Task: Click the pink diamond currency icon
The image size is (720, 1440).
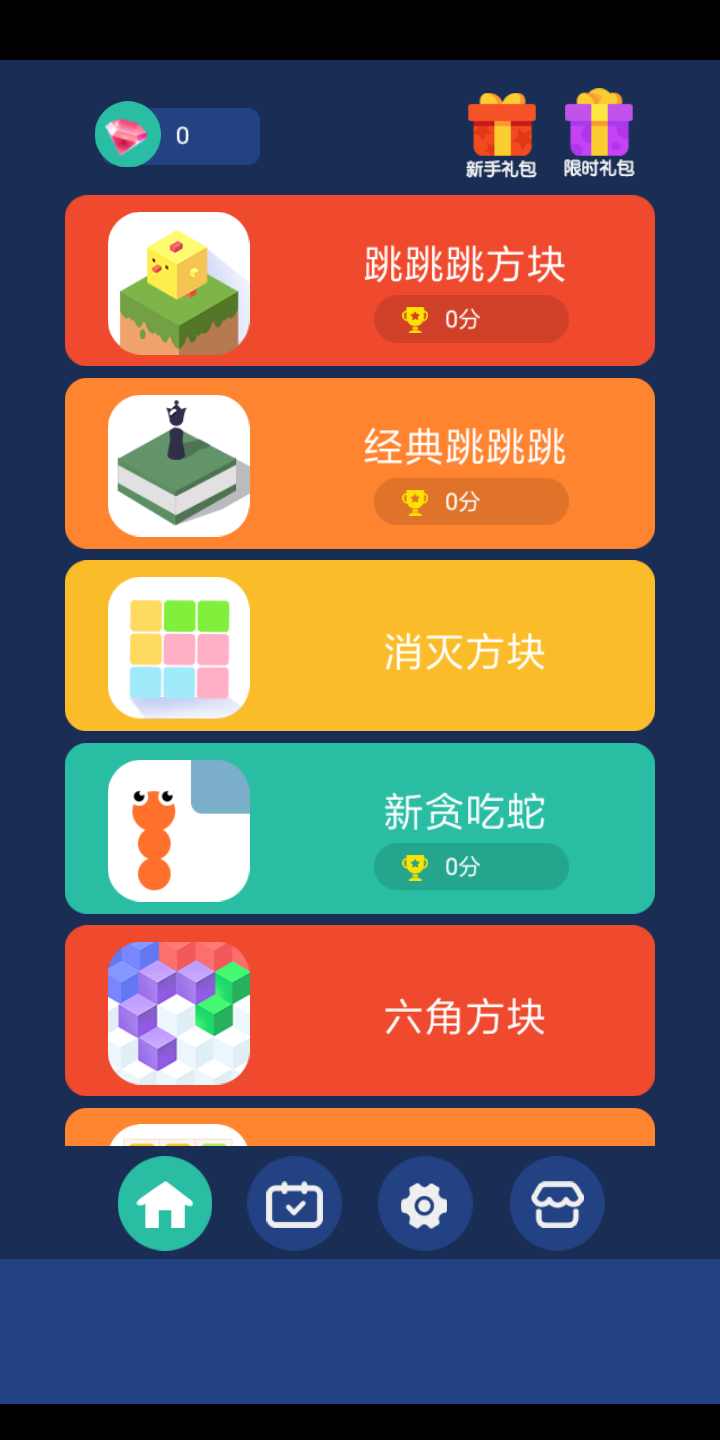Action: (127, 136)
